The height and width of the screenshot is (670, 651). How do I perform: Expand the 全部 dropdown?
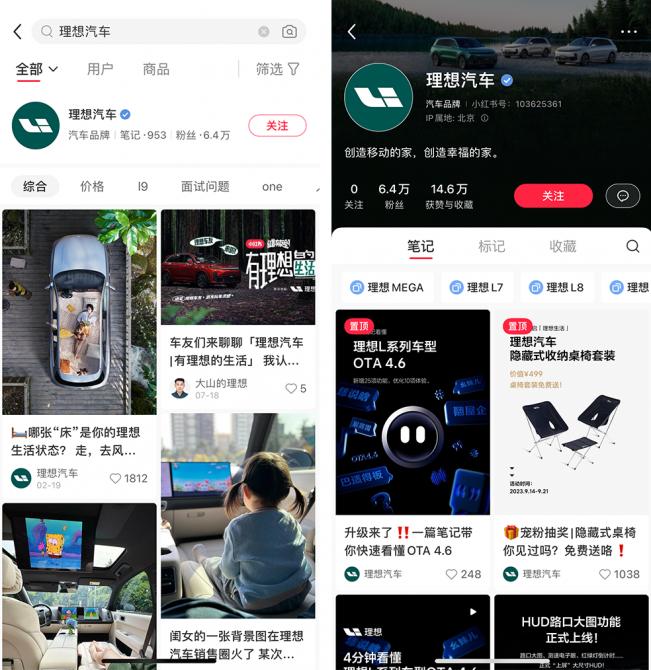[x=37, y=69]
